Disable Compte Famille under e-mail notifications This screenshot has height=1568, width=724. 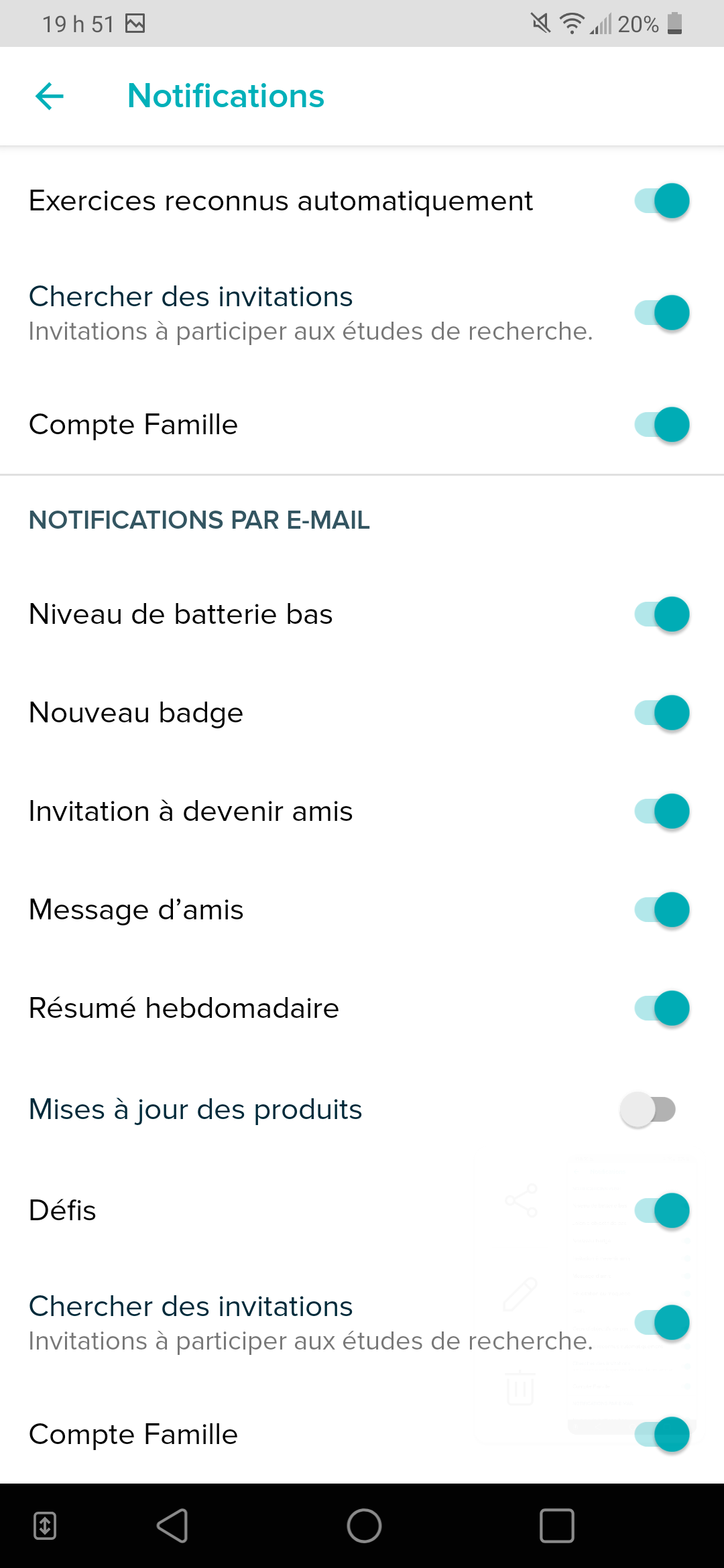tap(662, 1435)
